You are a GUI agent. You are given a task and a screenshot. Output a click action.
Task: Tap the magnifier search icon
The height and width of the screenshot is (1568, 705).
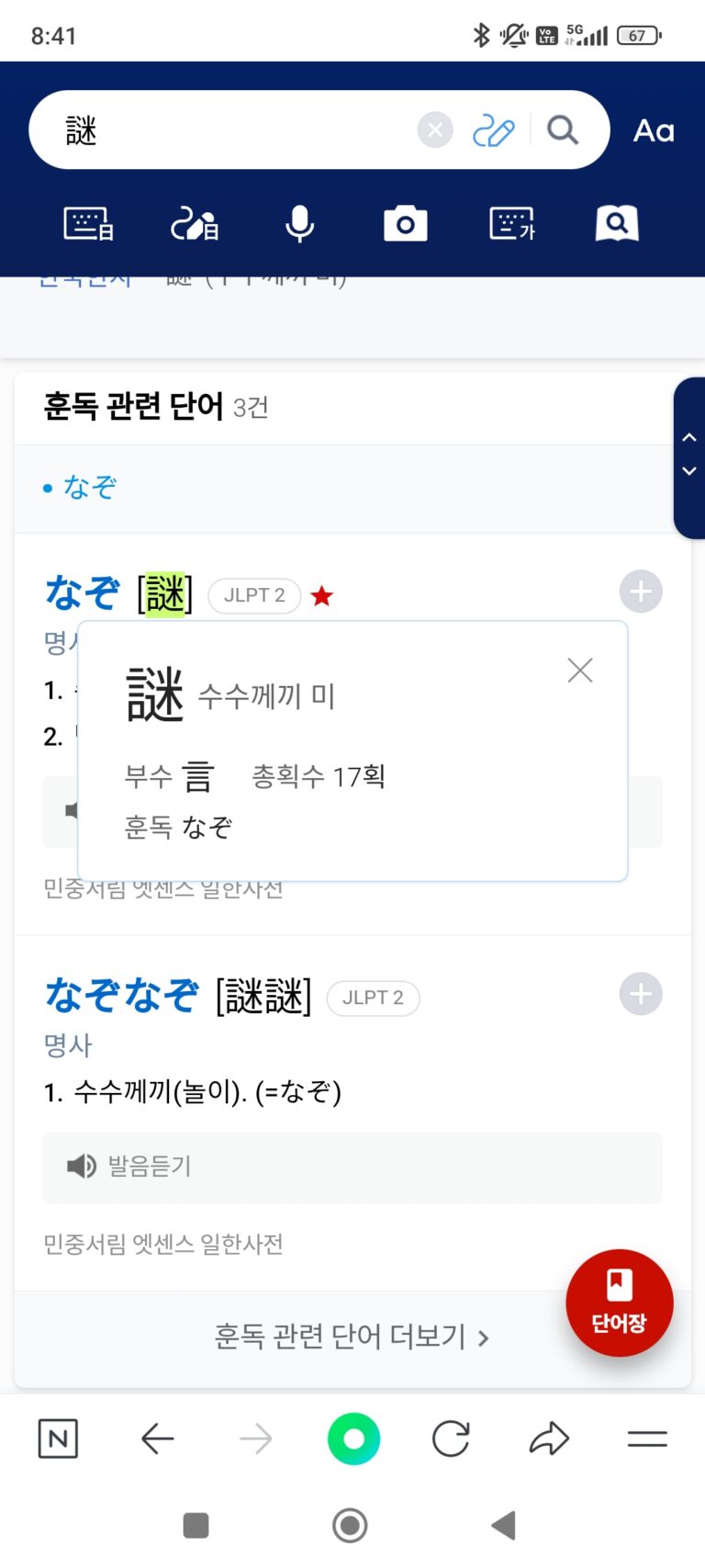coord(563,130)
